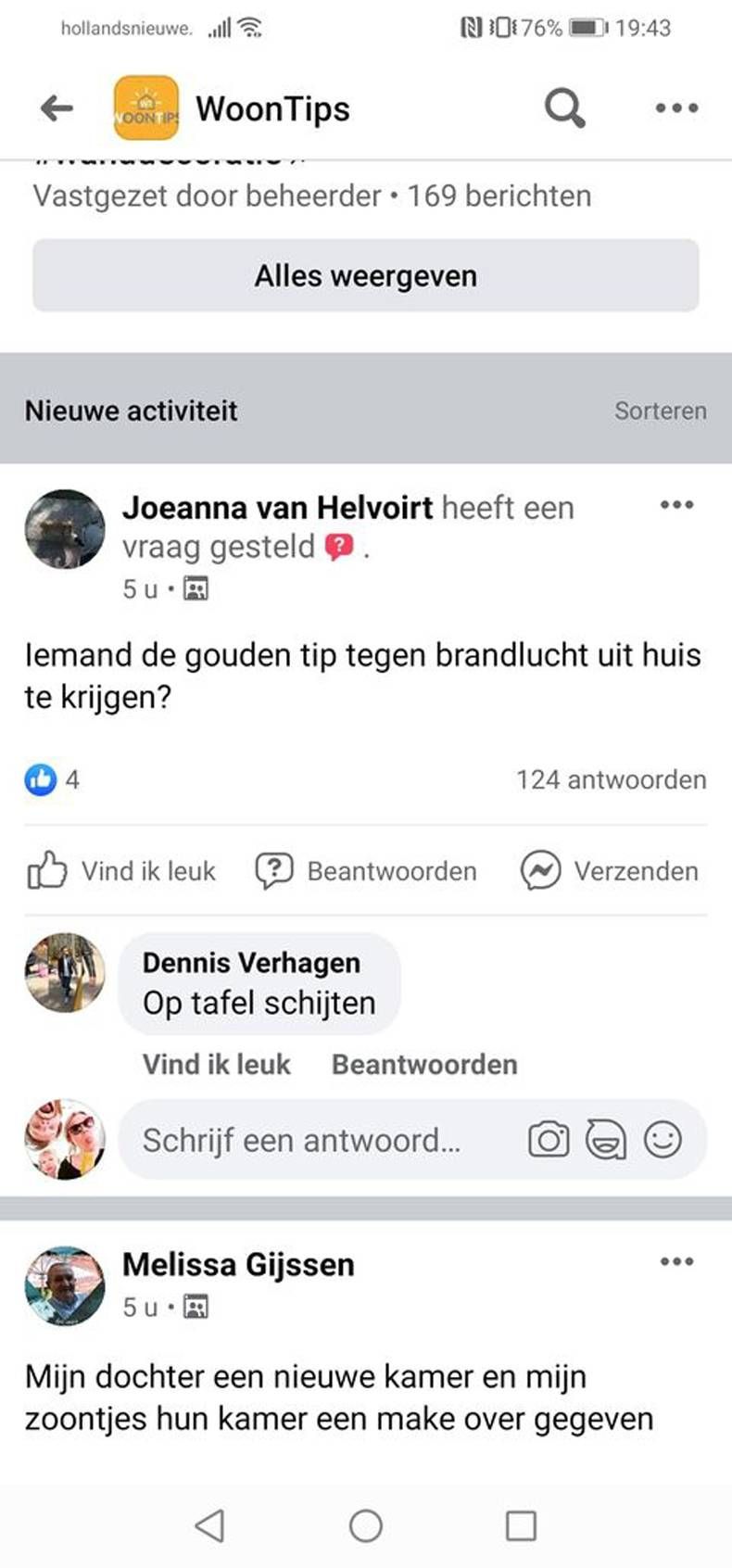Viewport: 732px width, 1568px height.
Task: Open the camera icon to attach a photo
Action: pos(549,1140)
